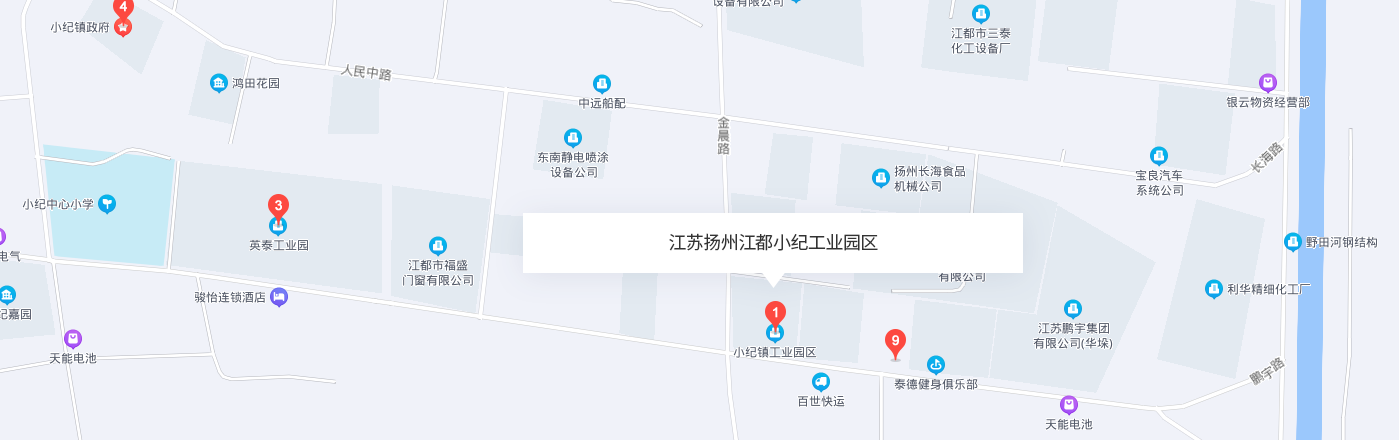This screenshot has height=440, width=1399.
Task: Open the 百世快运 map point
Action: (x=821, y=382)
